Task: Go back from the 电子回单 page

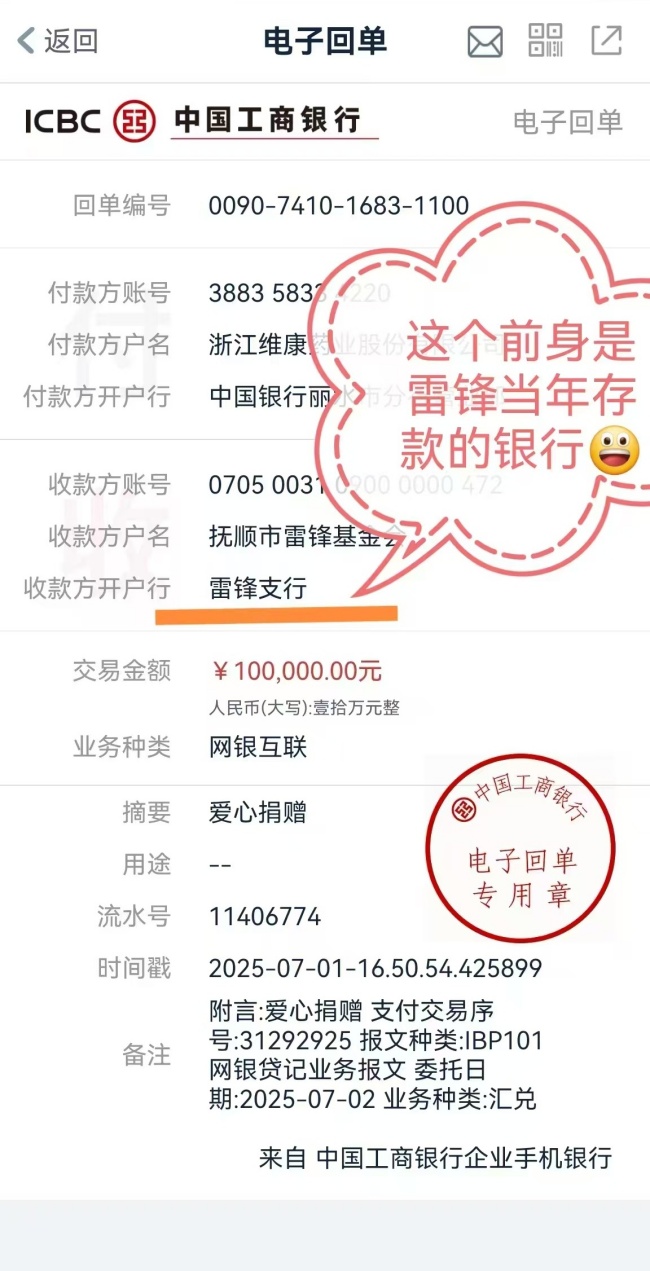Action: 56,41
